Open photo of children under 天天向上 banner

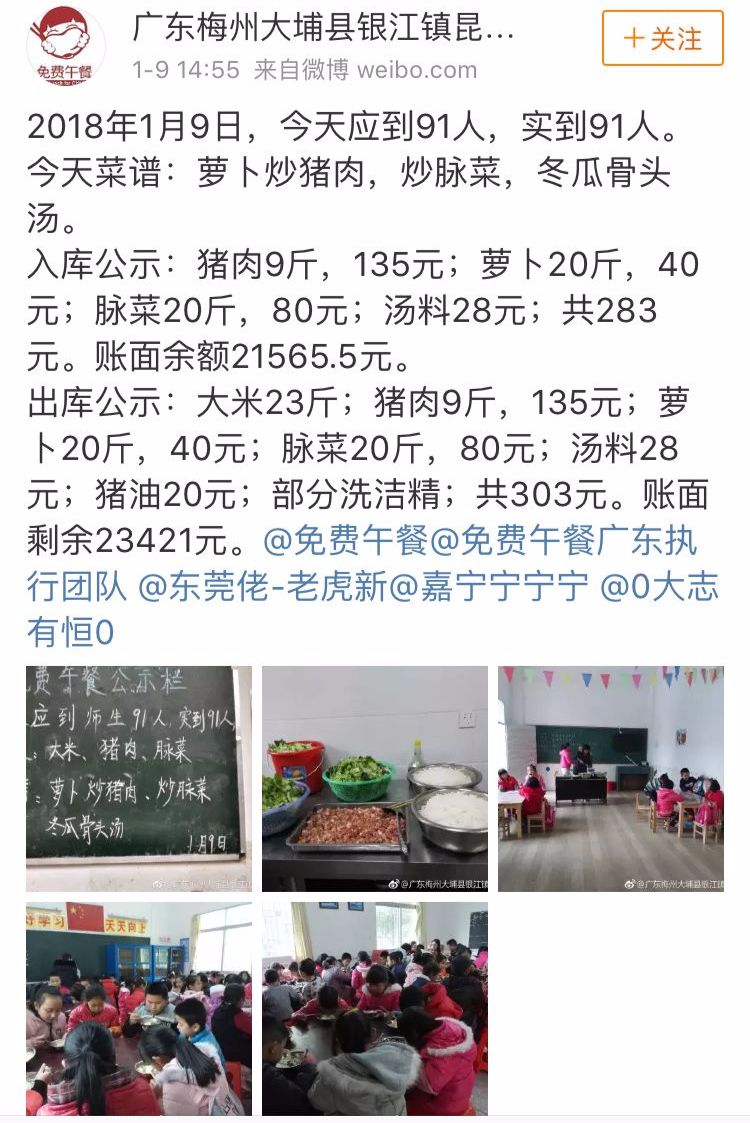click(x=139, y=1009)
